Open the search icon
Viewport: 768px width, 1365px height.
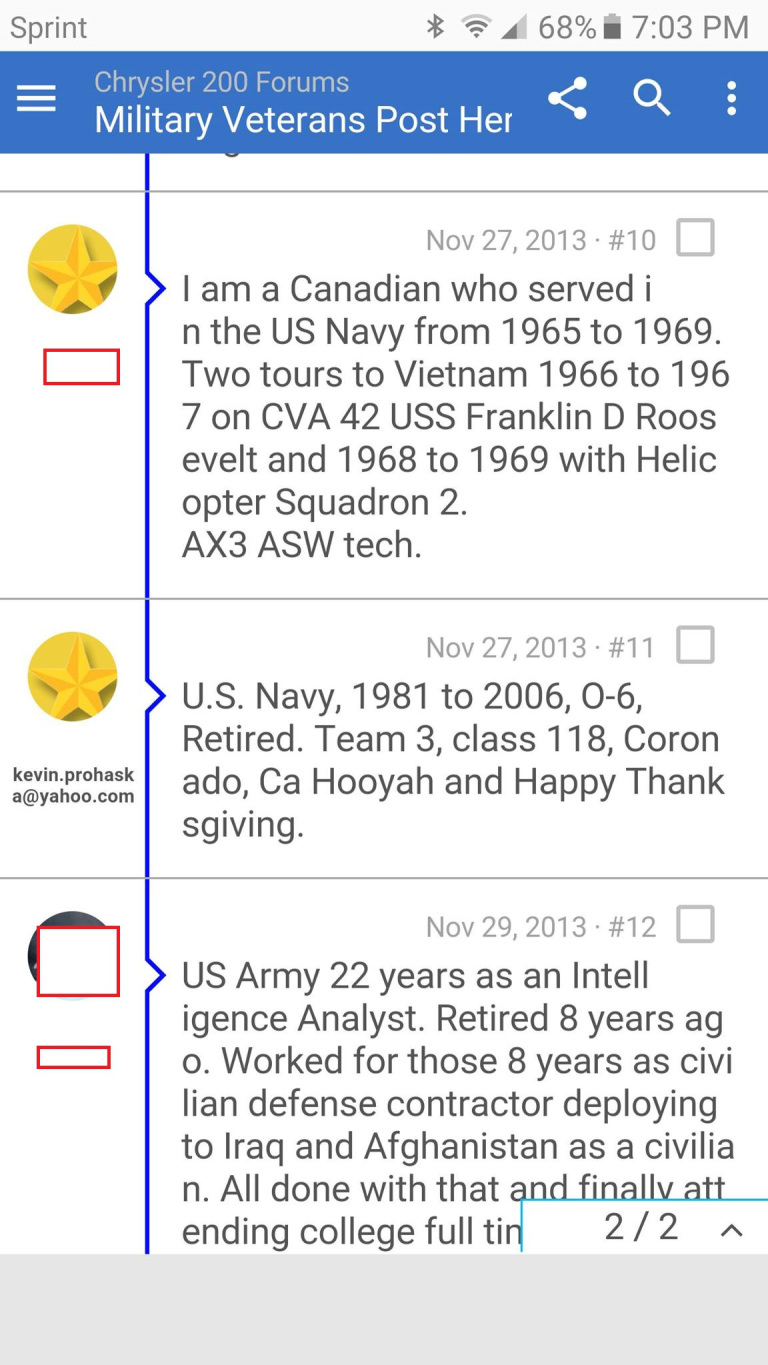[x=652, y=99]
